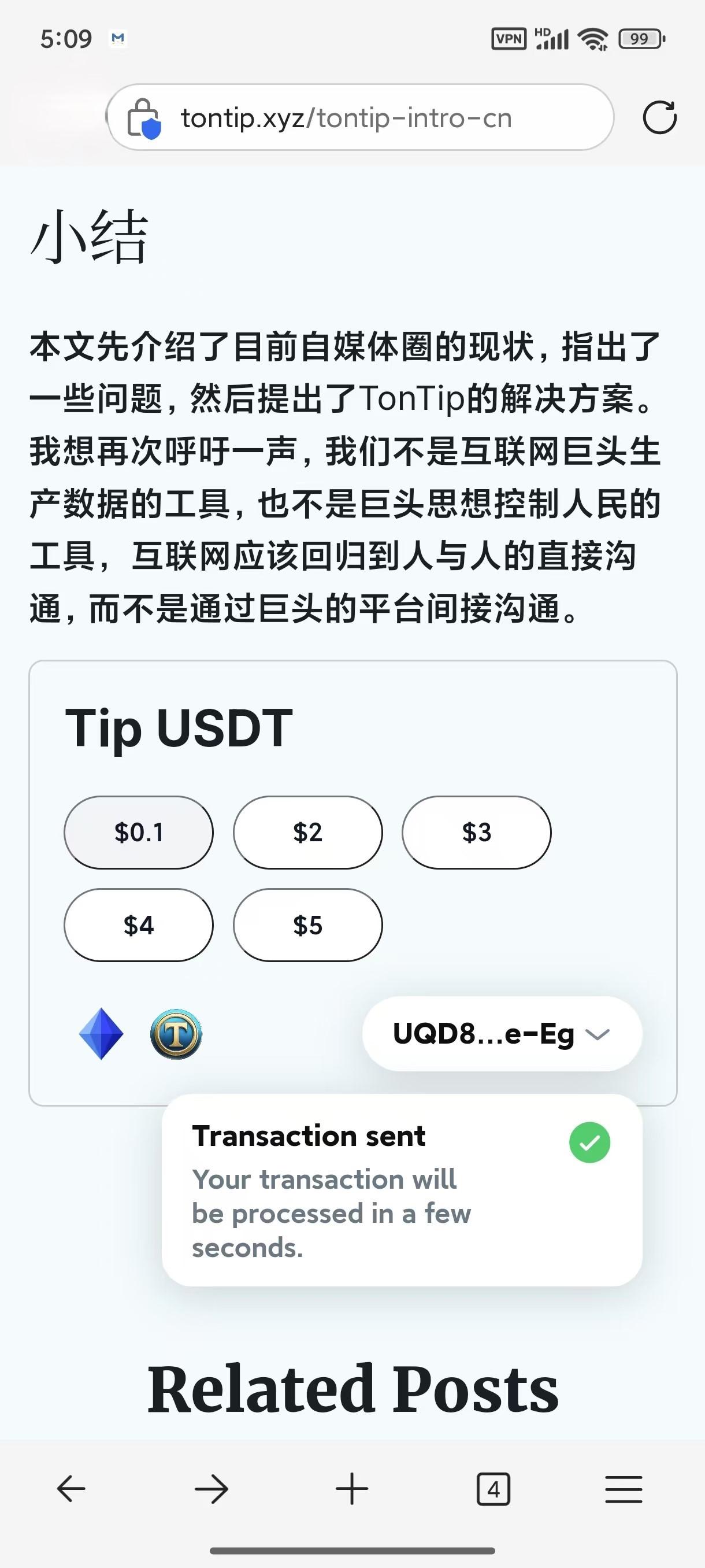Reload the current page

click(x=660, y=117)
